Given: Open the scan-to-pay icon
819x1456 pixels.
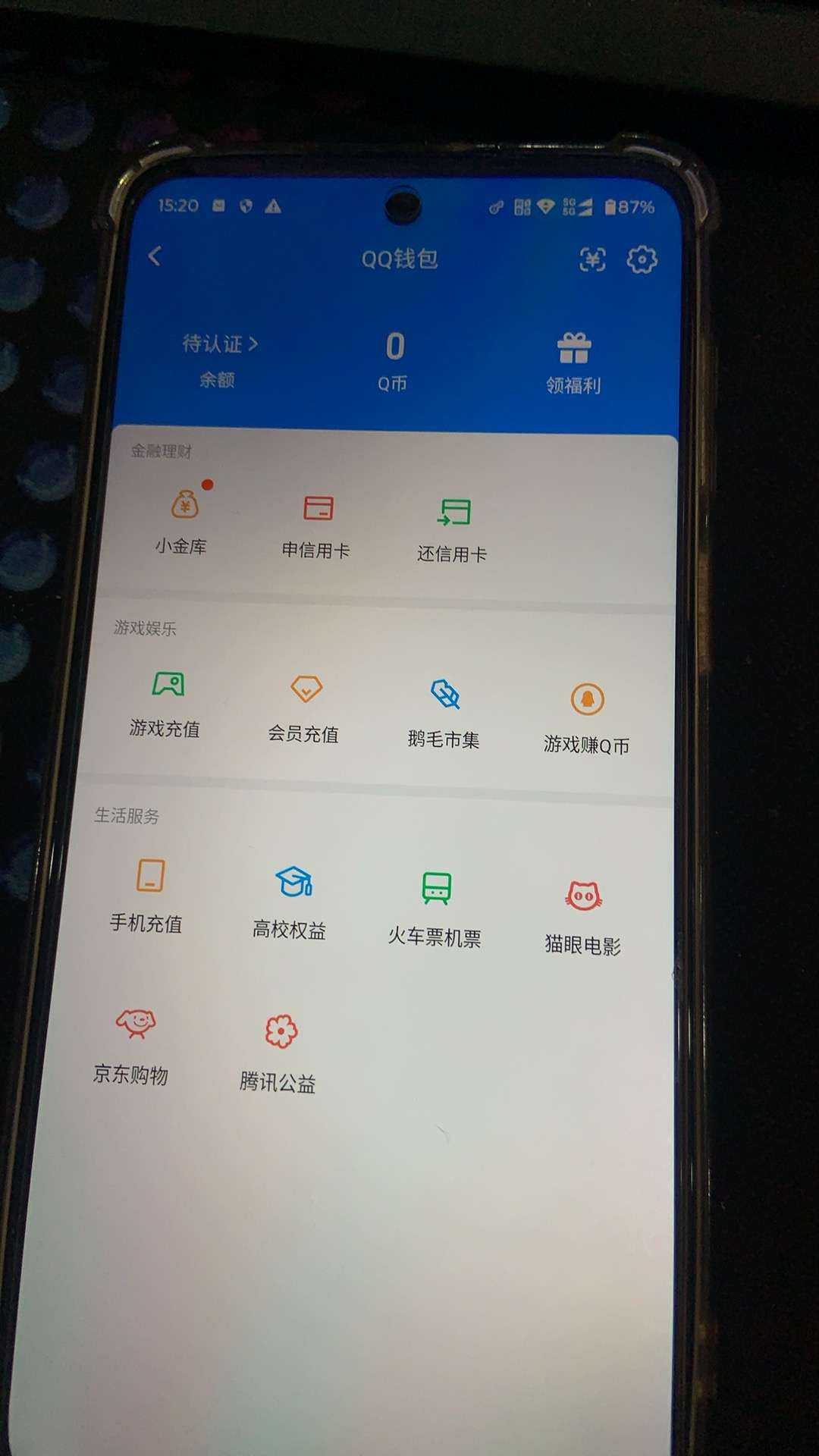Looking at the screenshot, I should pos(594,259).
